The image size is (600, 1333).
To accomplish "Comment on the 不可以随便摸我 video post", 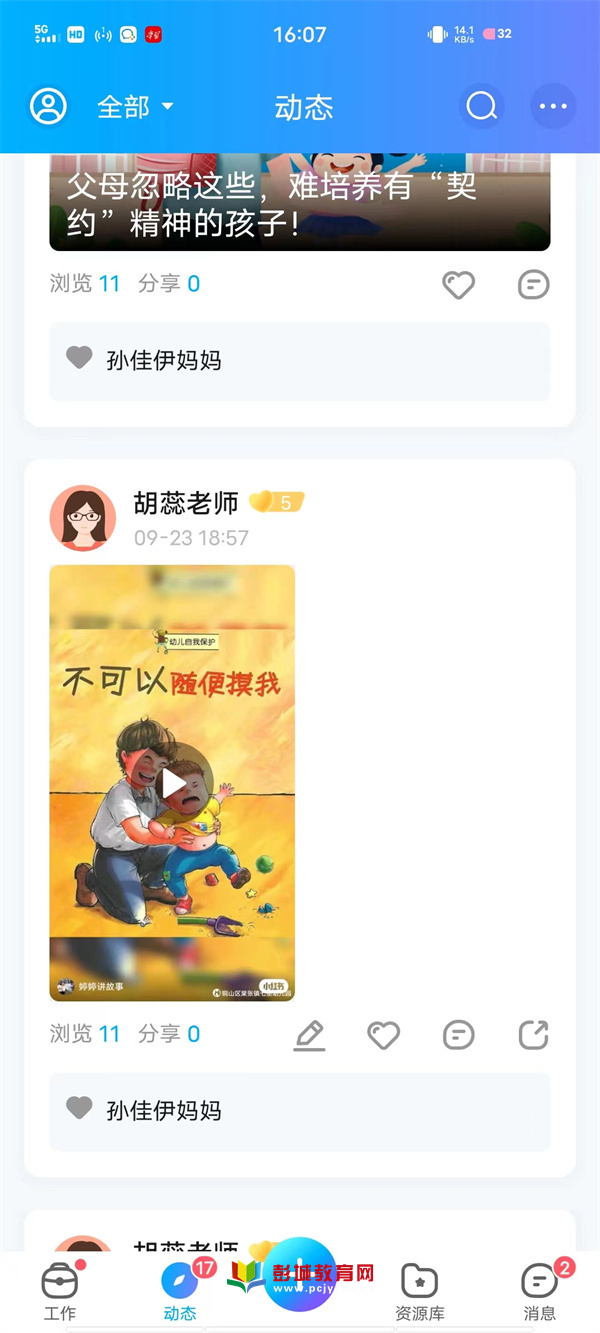I will coord(459,1035).
